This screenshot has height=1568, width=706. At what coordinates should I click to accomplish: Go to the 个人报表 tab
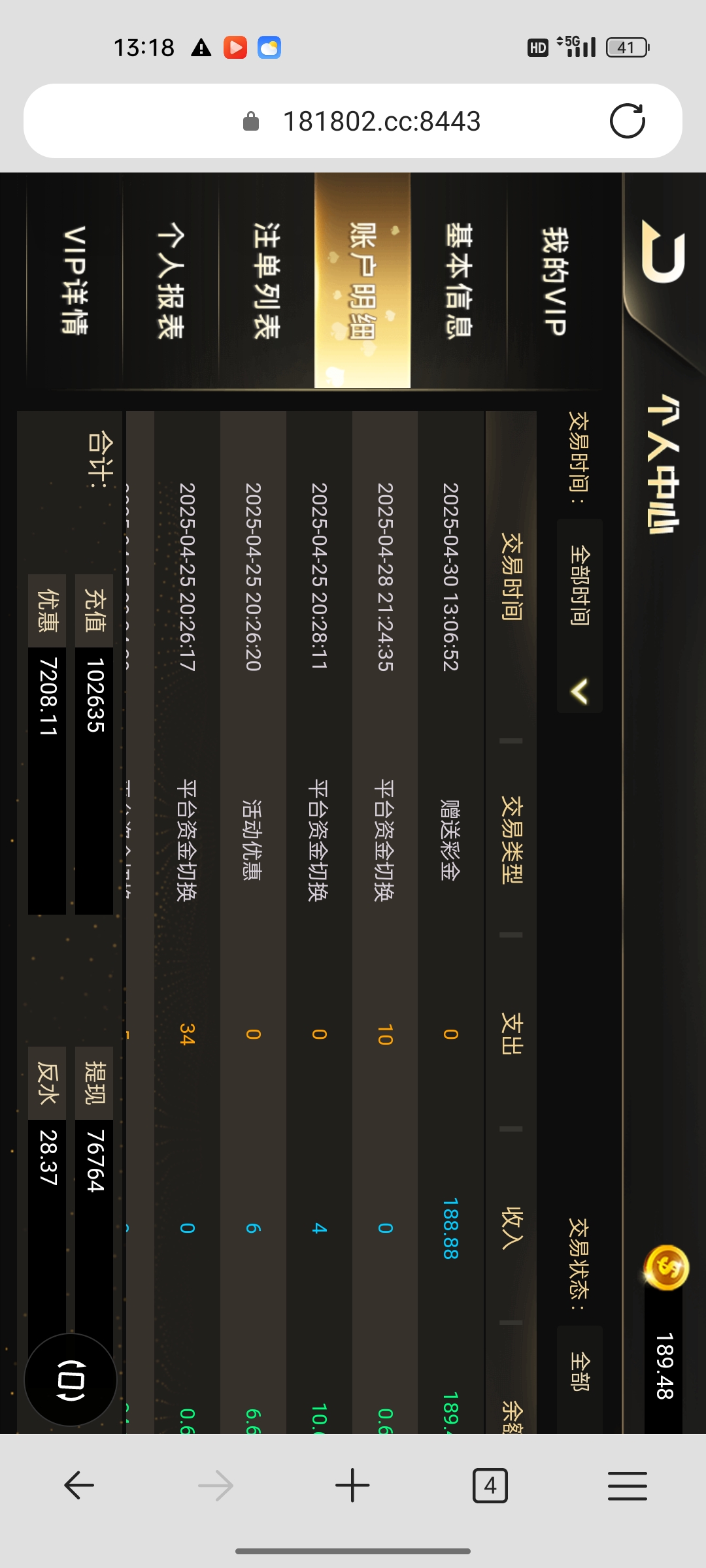point(171,281)
